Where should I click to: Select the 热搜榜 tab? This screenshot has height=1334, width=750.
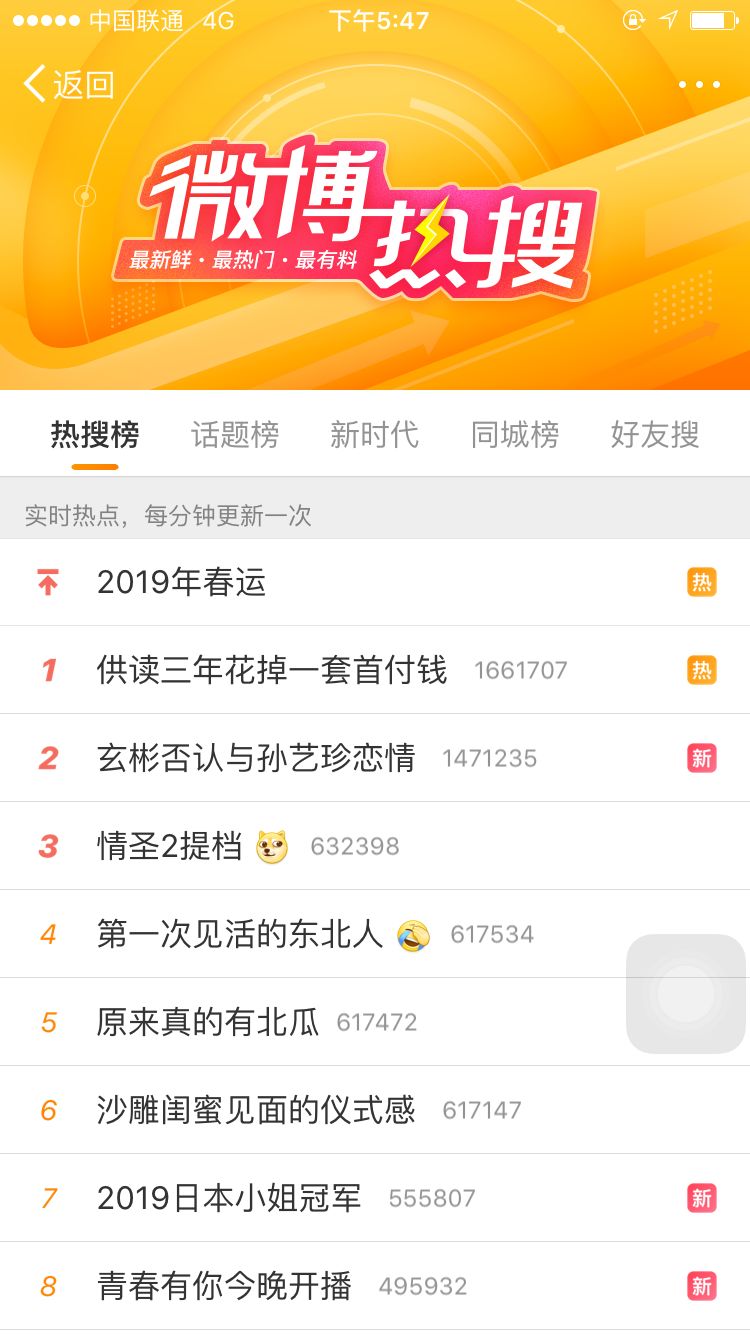[x=95, y=435]
